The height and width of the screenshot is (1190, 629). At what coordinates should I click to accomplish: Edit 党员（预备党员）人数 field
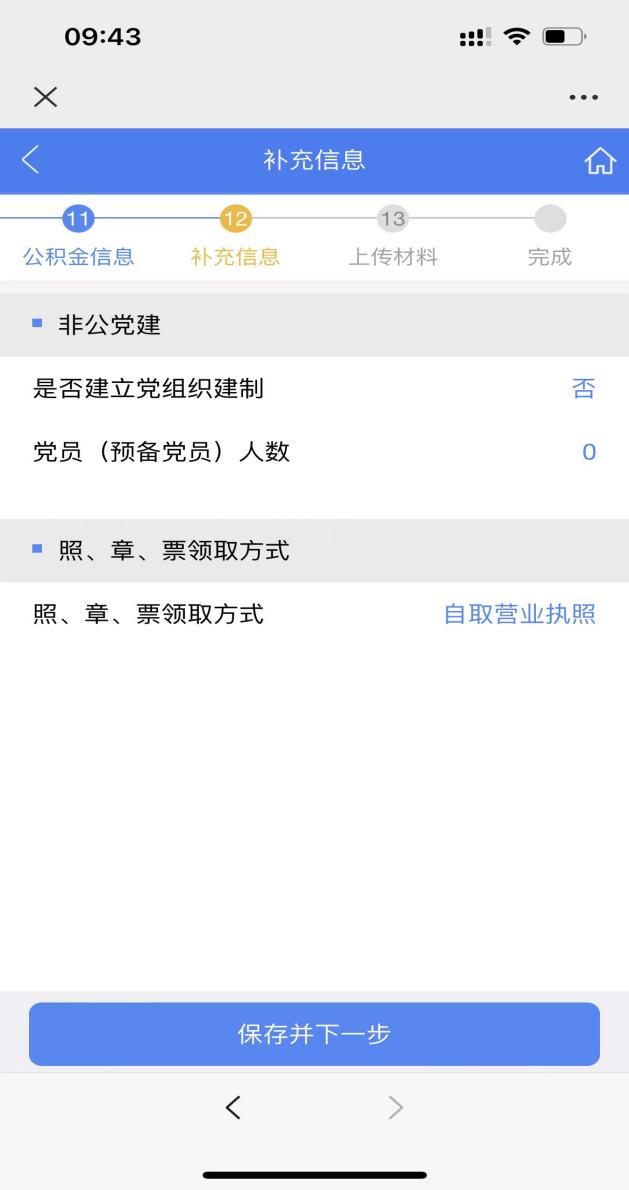[x=314, y=452]
